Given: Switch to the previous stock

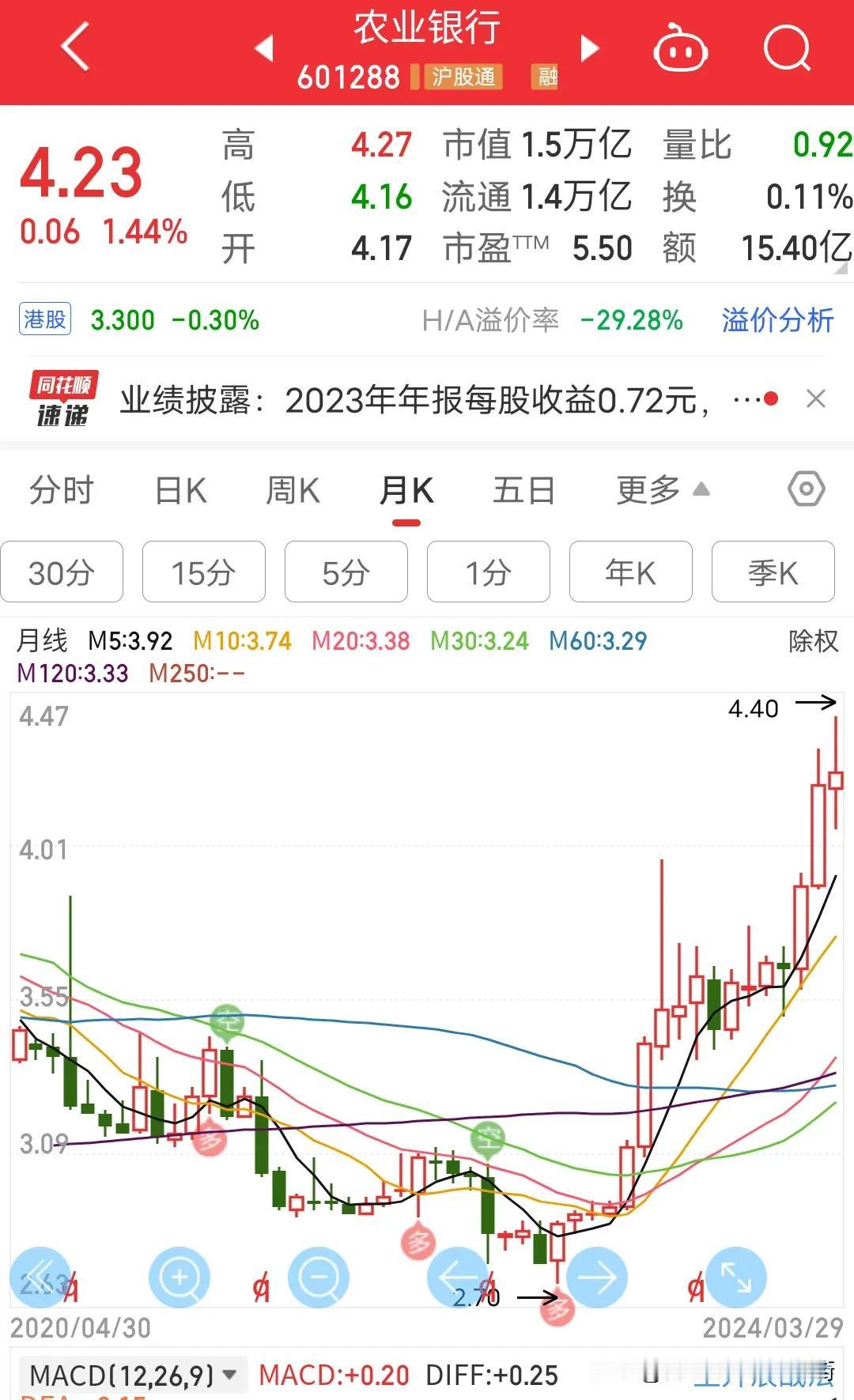Looking at the screenshot, I should (264, 48).
